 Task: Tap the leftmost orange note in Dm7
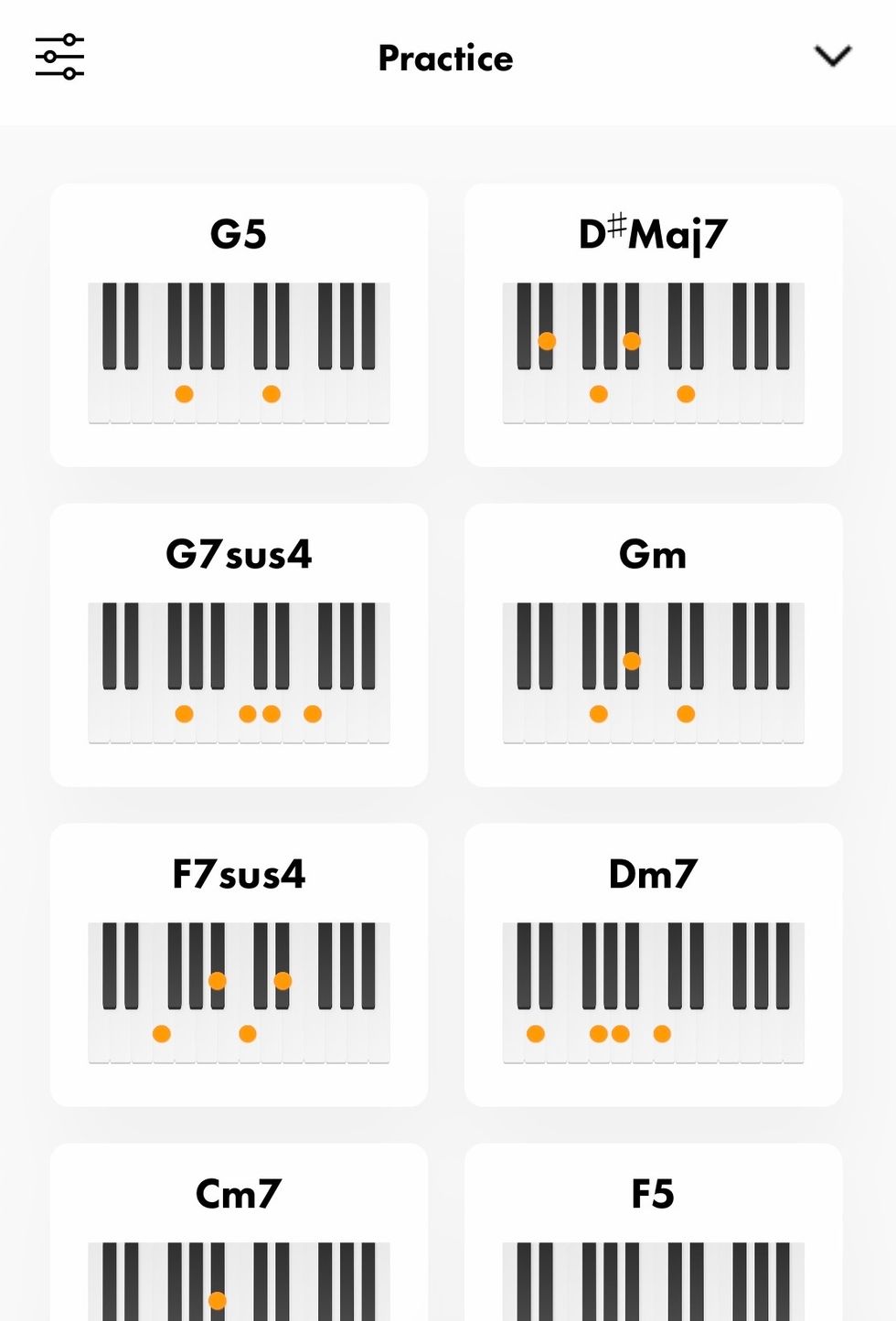point(535,1036)
